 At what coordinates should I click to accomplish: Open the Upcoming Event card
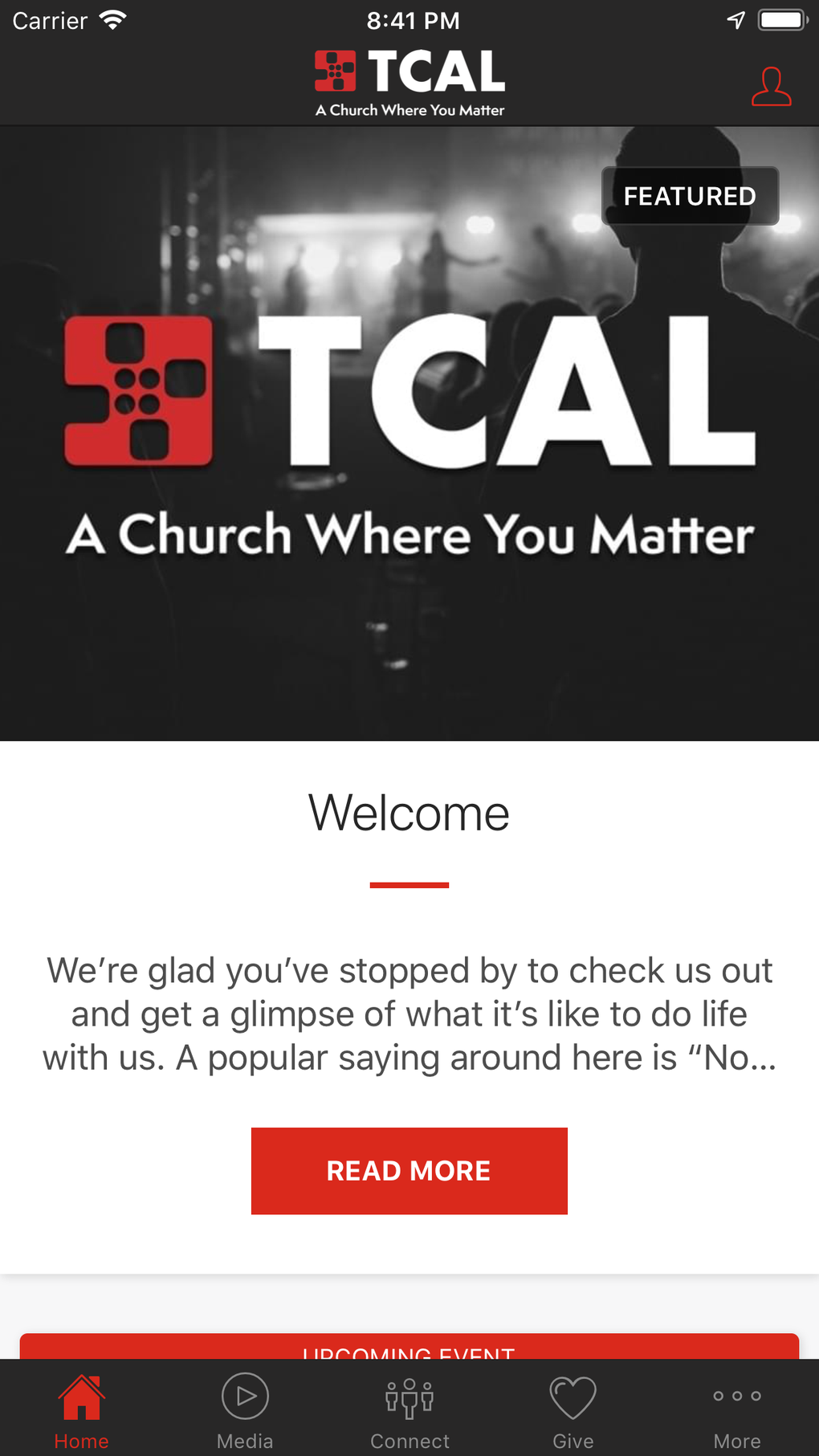point(409,1347)
